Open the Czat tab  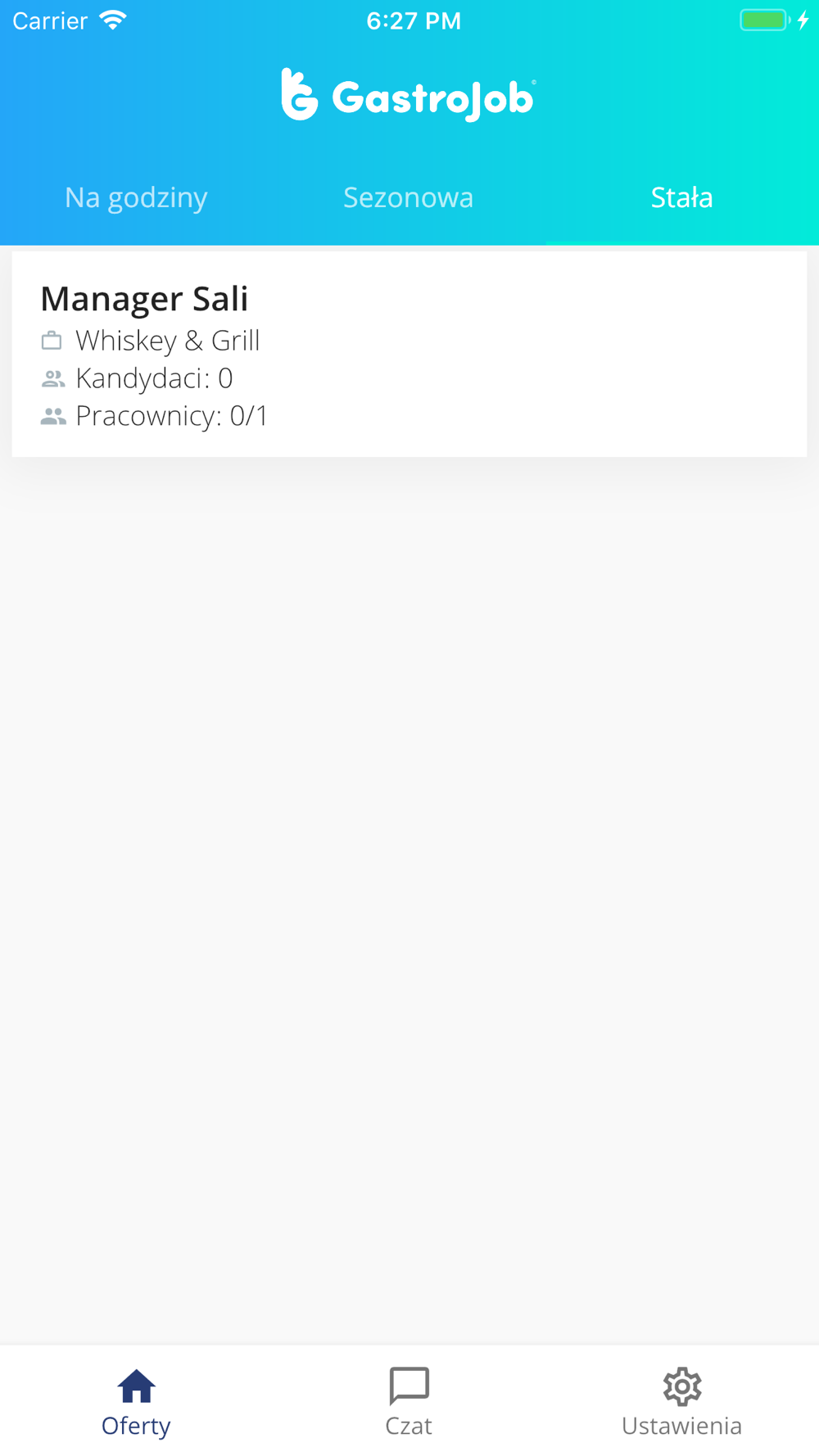[x=409, y=1402]
